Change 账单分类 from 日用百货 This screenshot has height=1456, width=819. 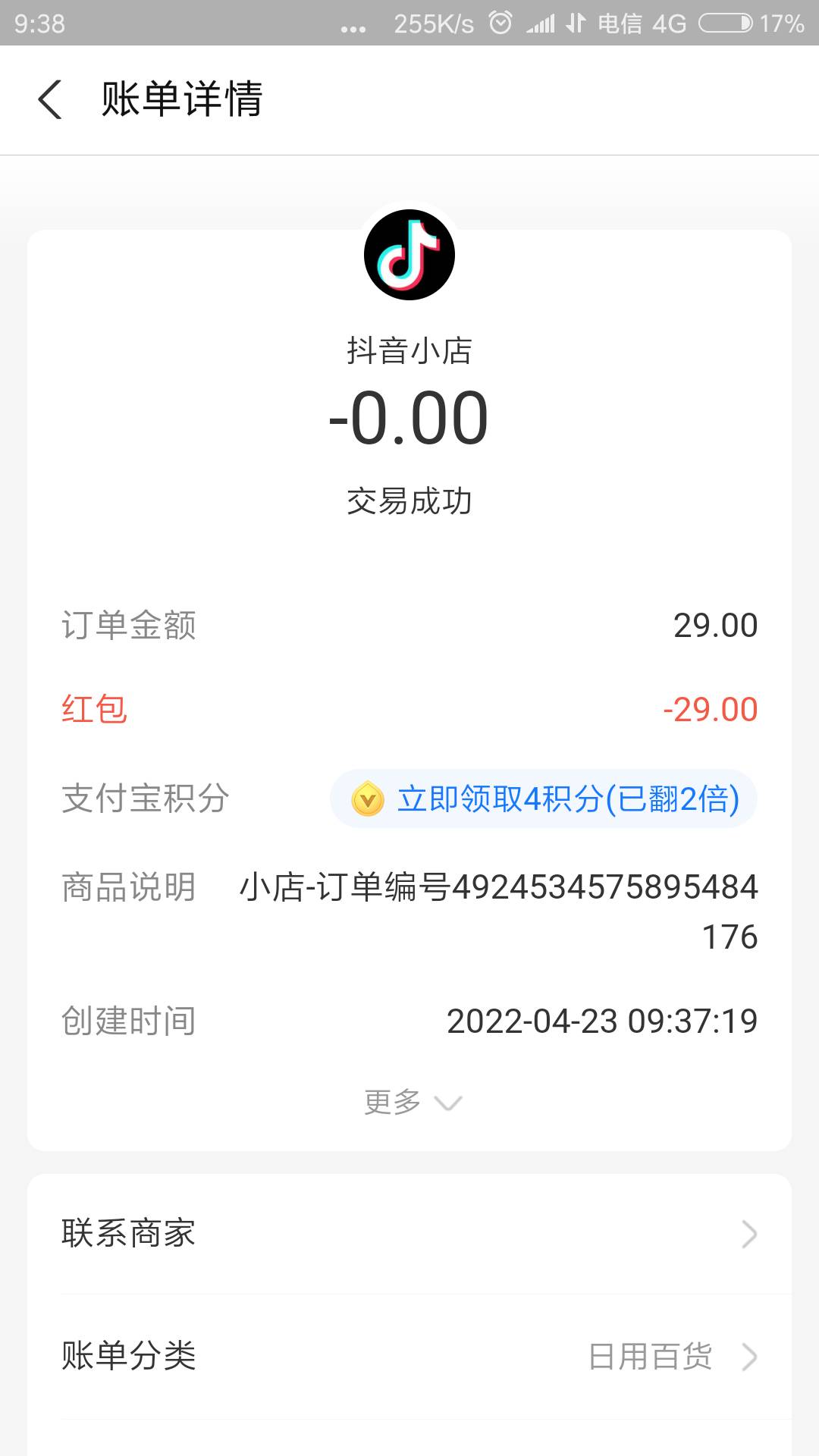tap(409, 1356)
